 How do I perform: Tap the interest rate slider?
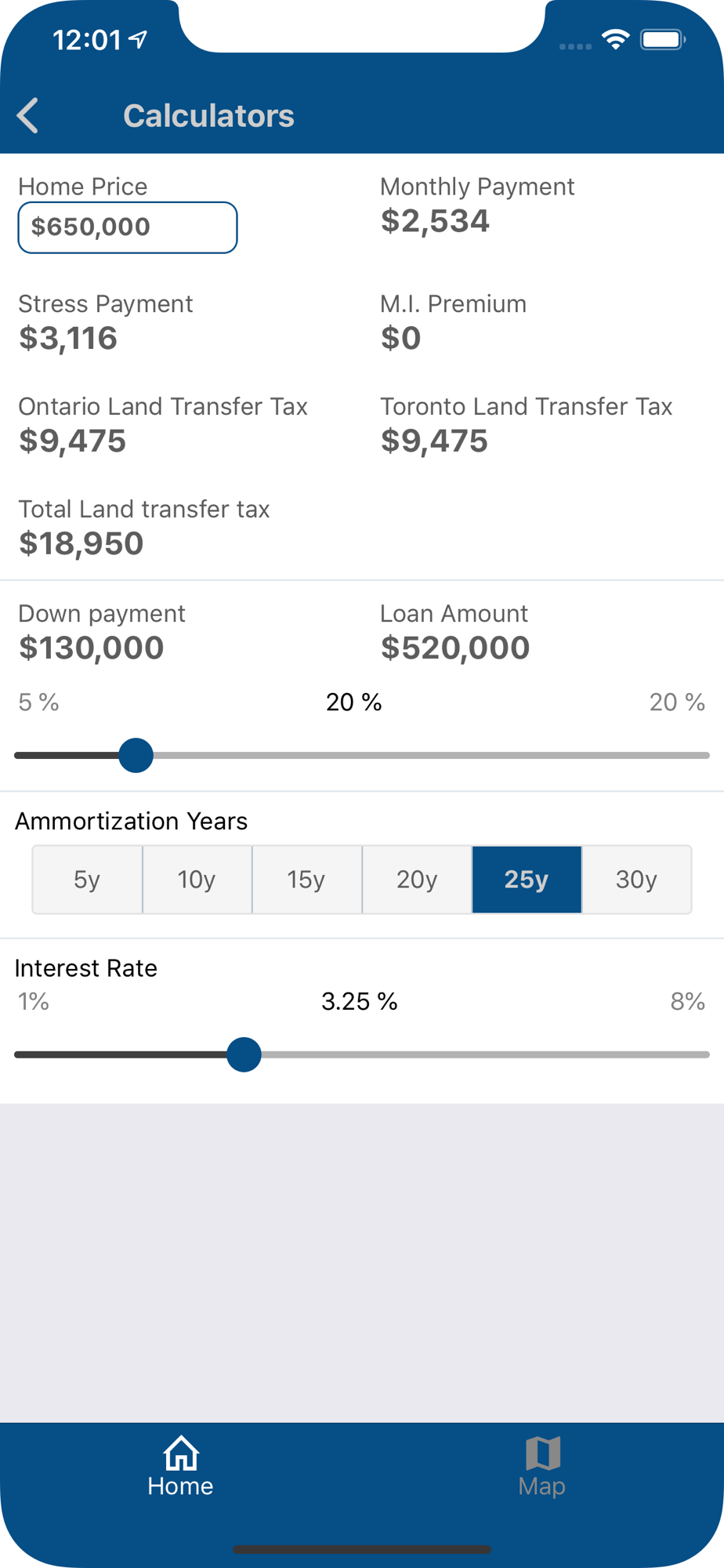coord(362,1054)
